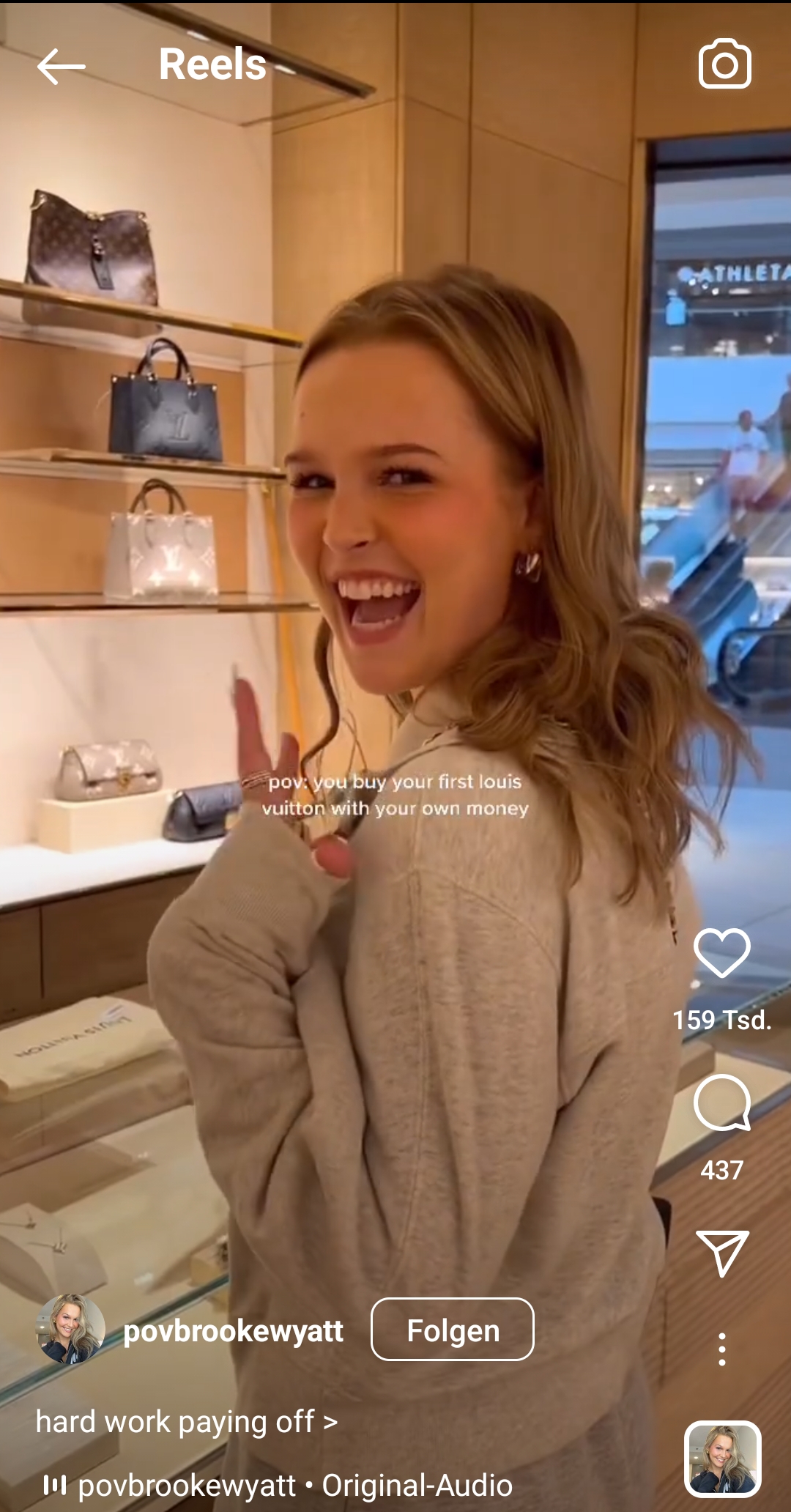Open the Original-Audio track by povbrookewyatt

click(x=294, y=1486)
